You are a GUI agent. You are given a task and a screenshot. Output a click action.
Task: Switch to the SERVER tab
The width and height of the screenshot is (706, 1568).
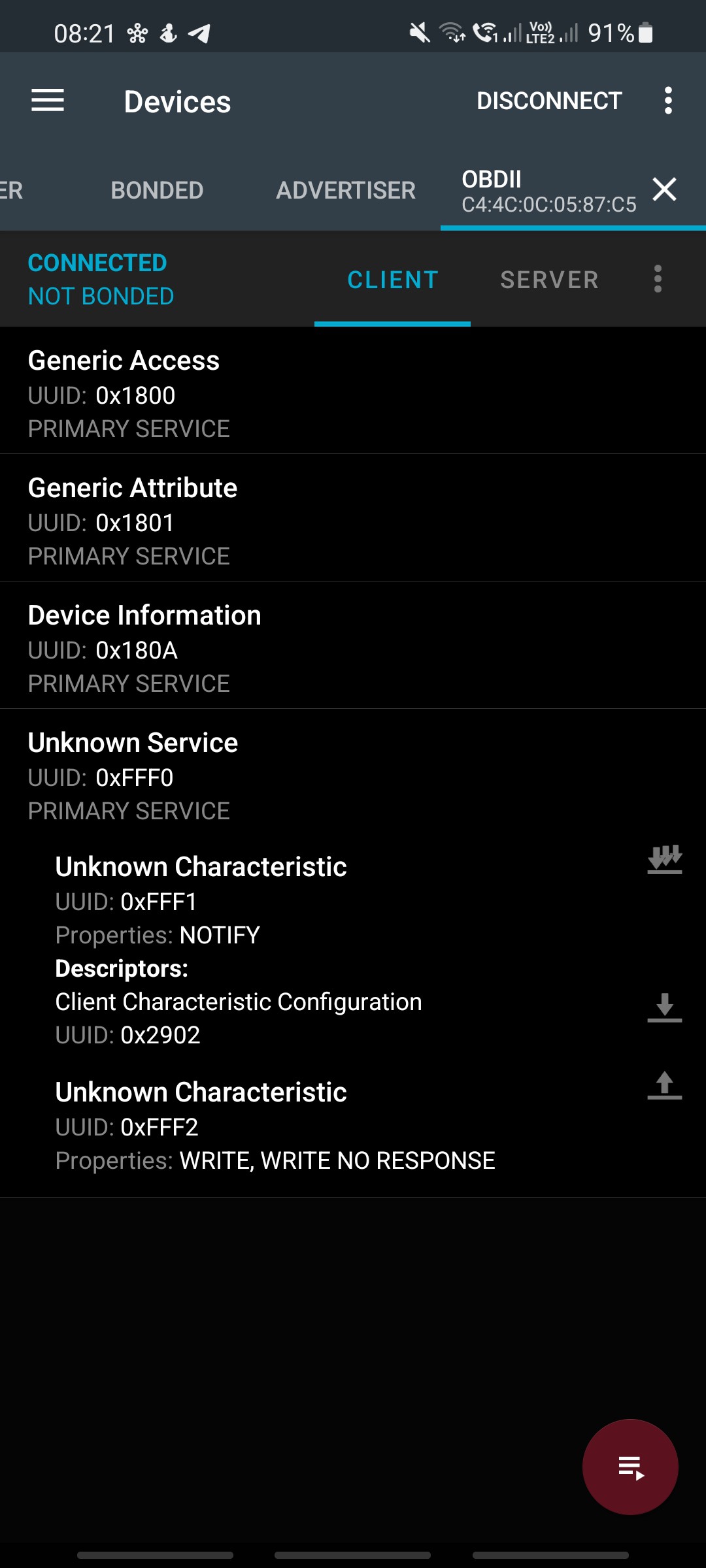[550, 279]
